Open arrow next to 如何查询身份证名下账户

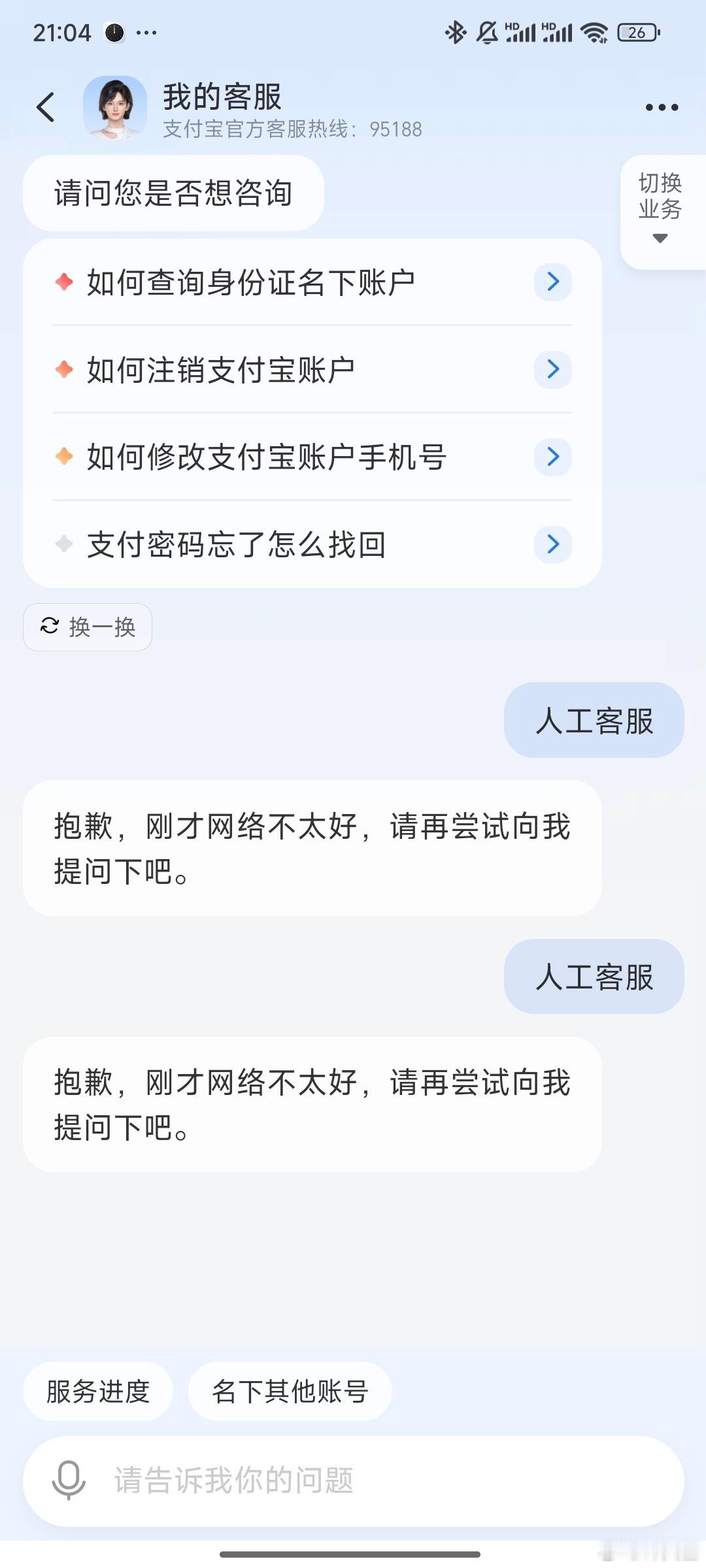[x=552, y=282]
